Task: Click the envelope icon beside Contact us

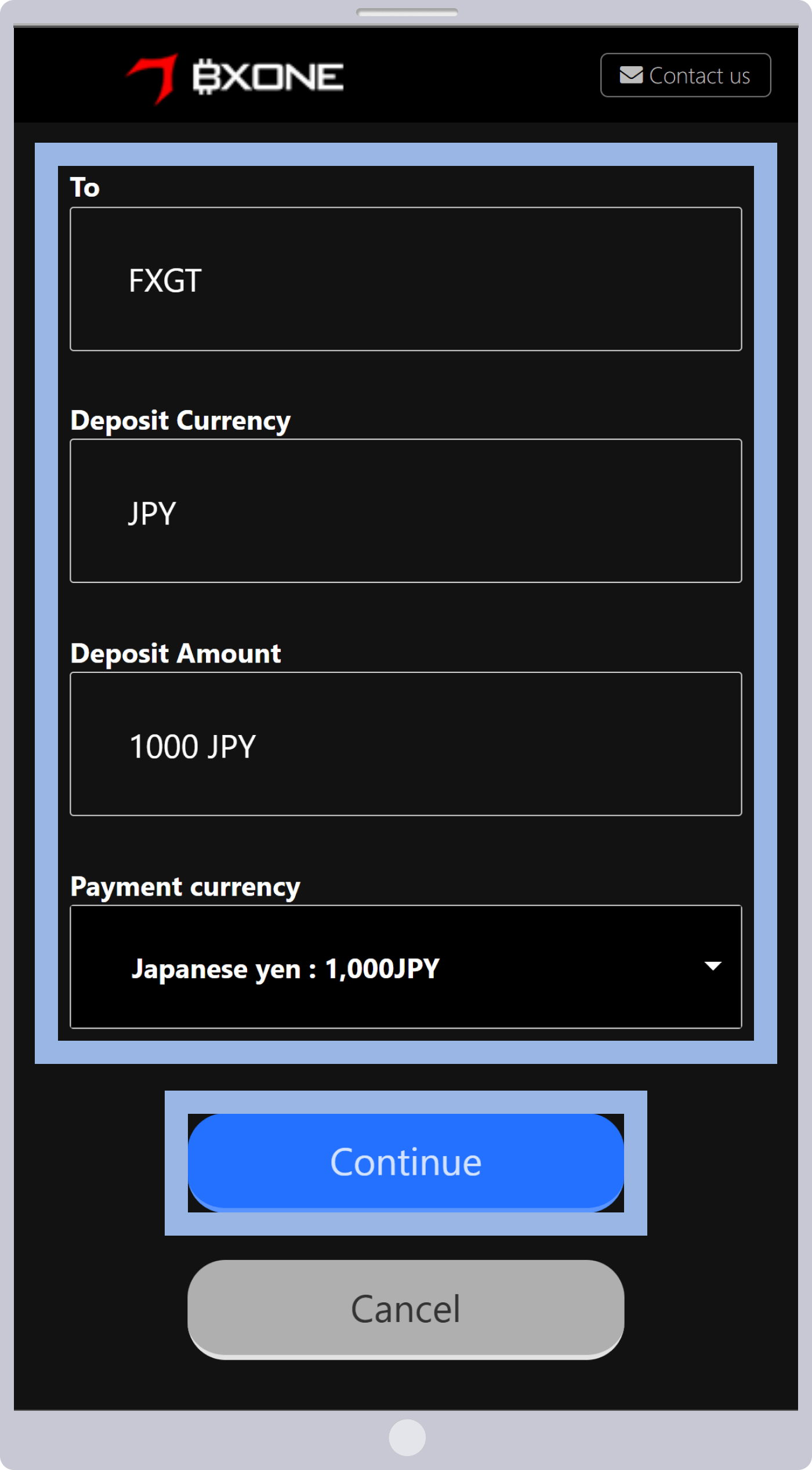Action: pyautogui.click(x=632, y=75)
